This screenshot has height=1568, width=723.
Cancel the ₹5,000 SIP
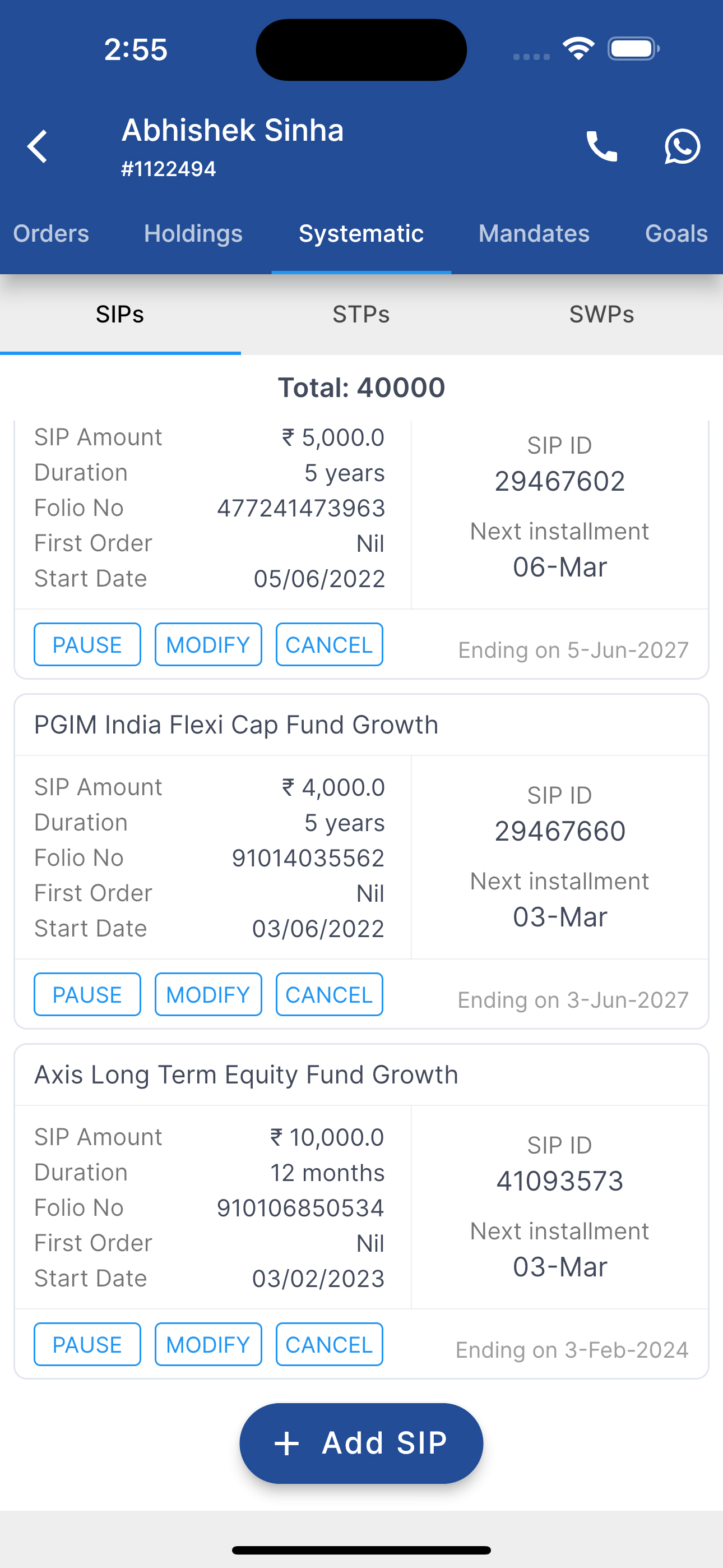point(329,644)
